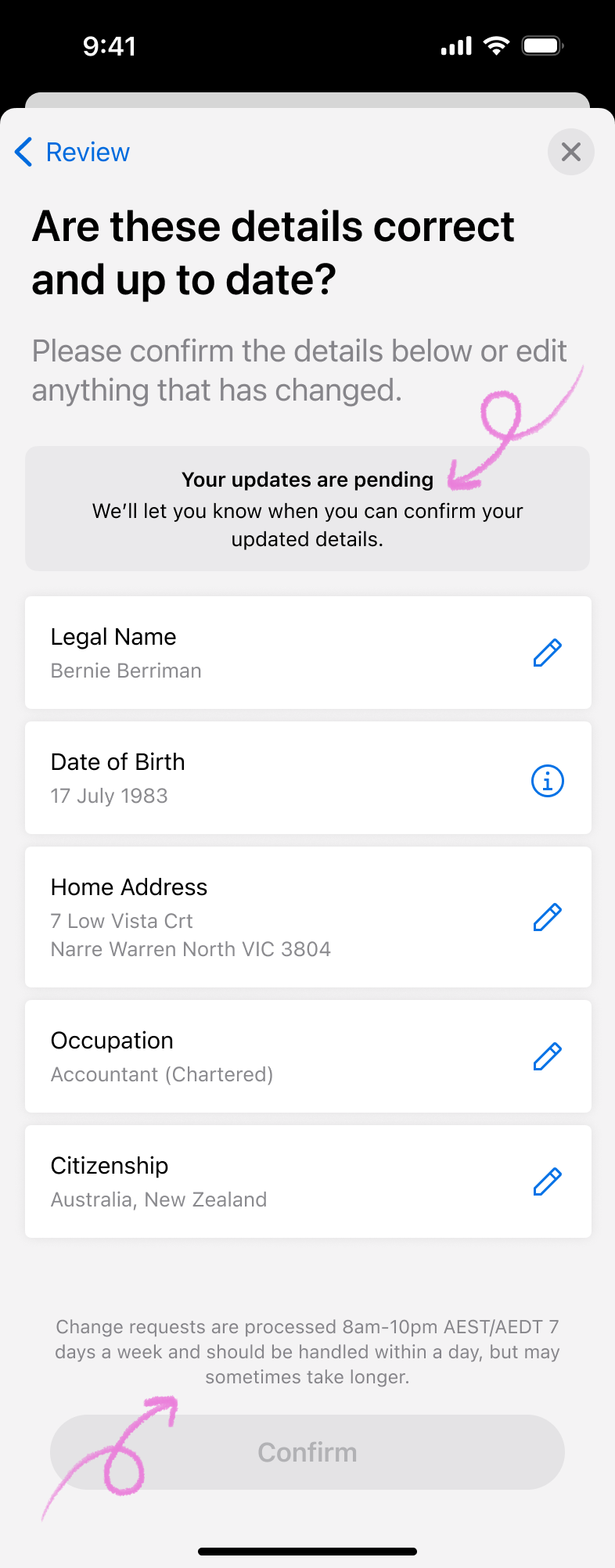This screenshot has height=1568, width=615.
Task: View Date of Birth info
Action: pos(547,780)
